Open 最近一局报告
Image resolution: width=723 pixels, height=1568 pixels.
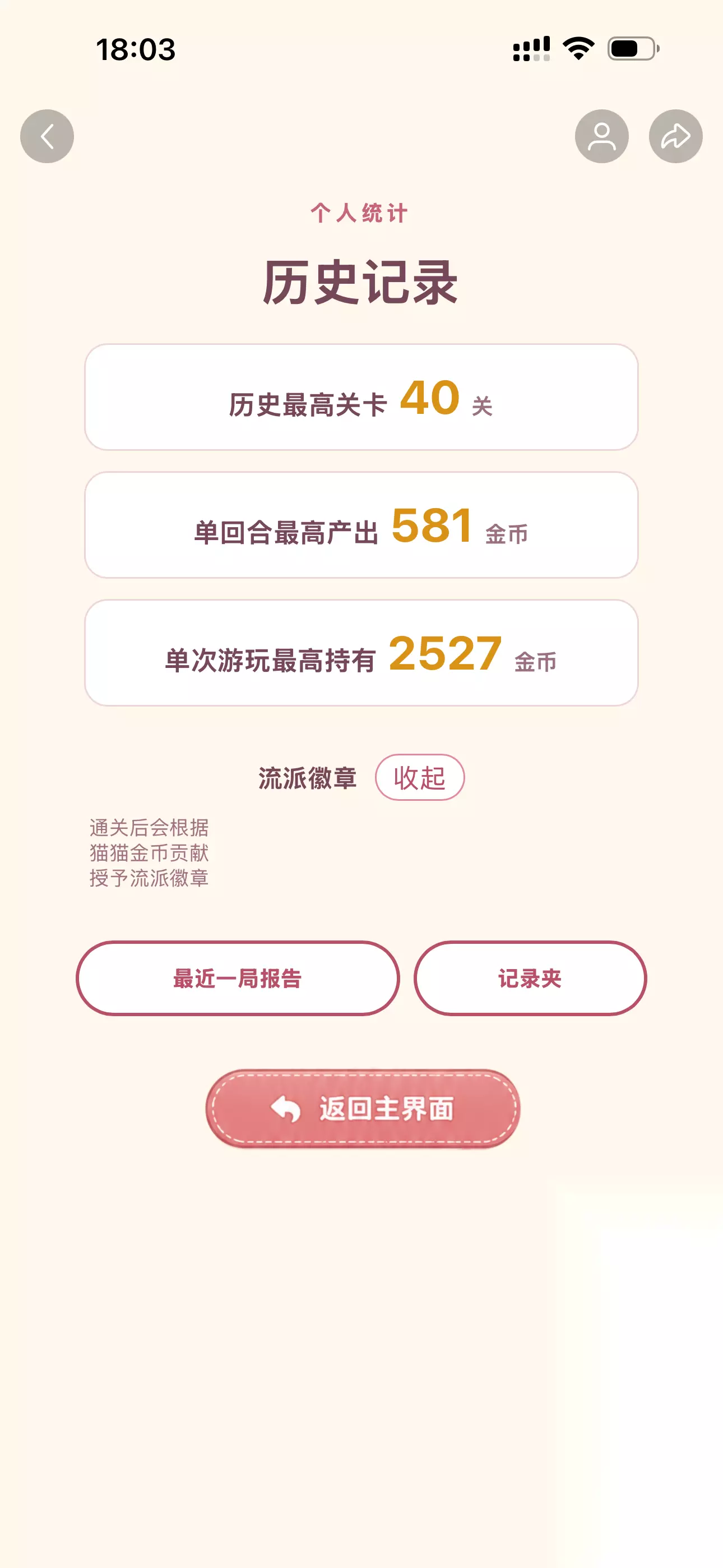238,978
